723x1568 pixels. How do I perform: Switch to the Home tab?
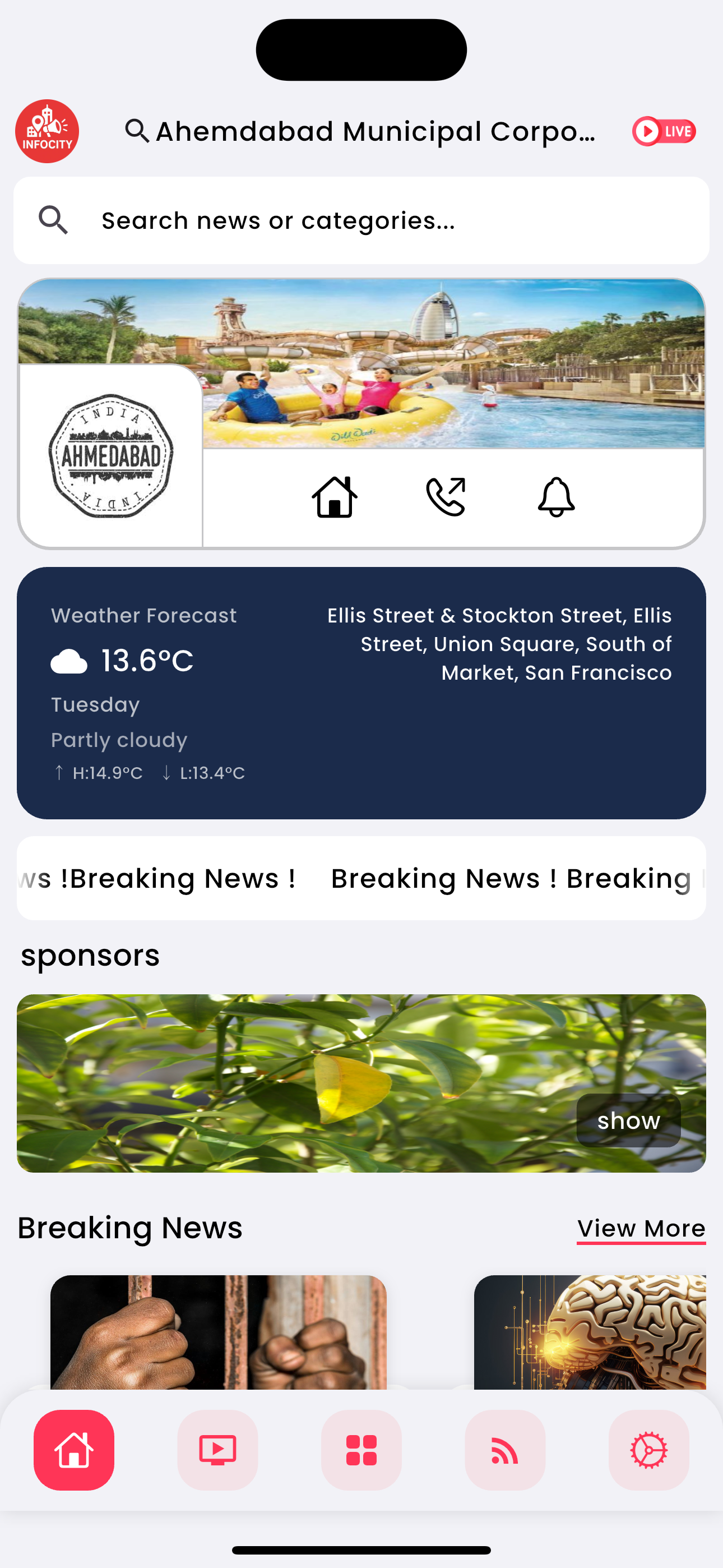pyautogui.click(x=73, y=1450)
